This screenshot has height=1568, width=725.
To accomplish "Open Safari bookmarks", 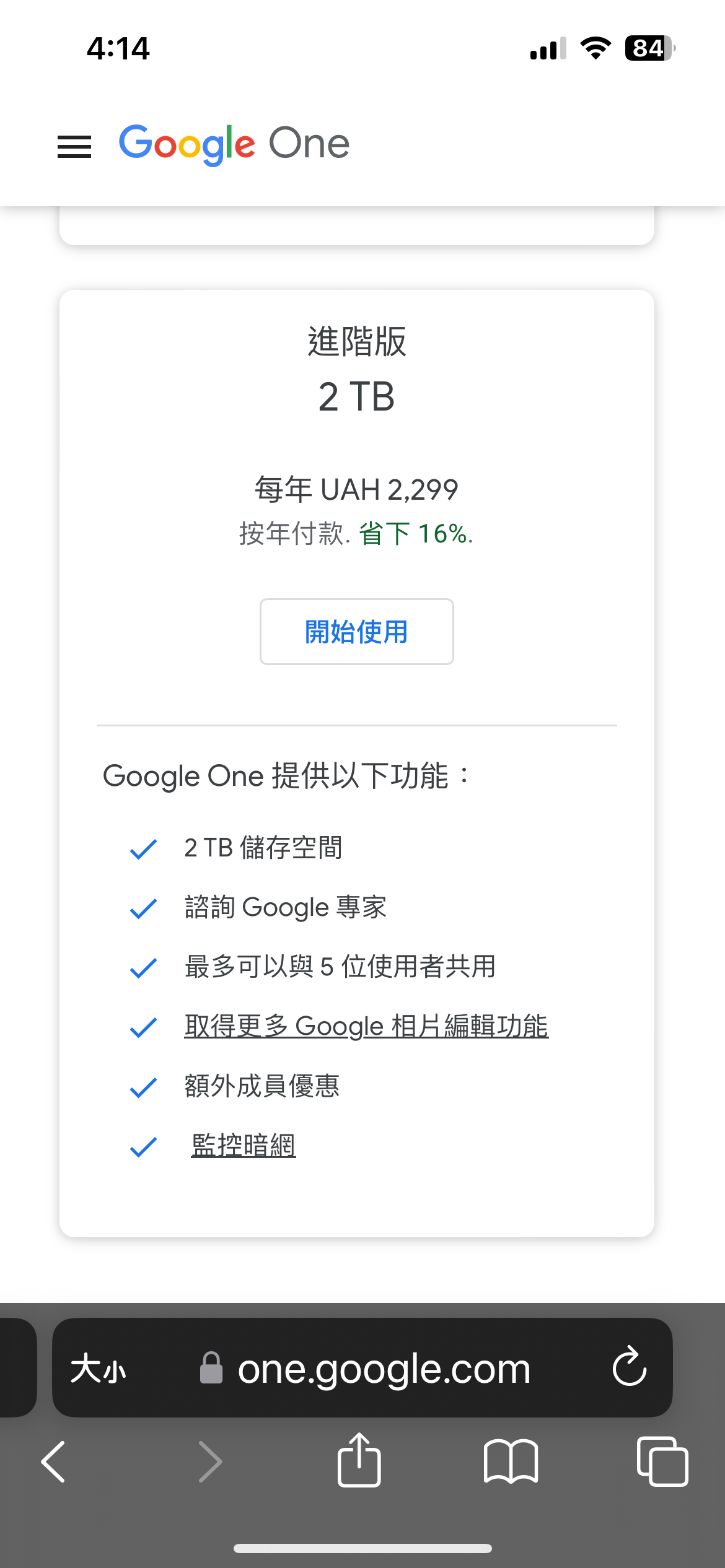I will [511, 1461].
